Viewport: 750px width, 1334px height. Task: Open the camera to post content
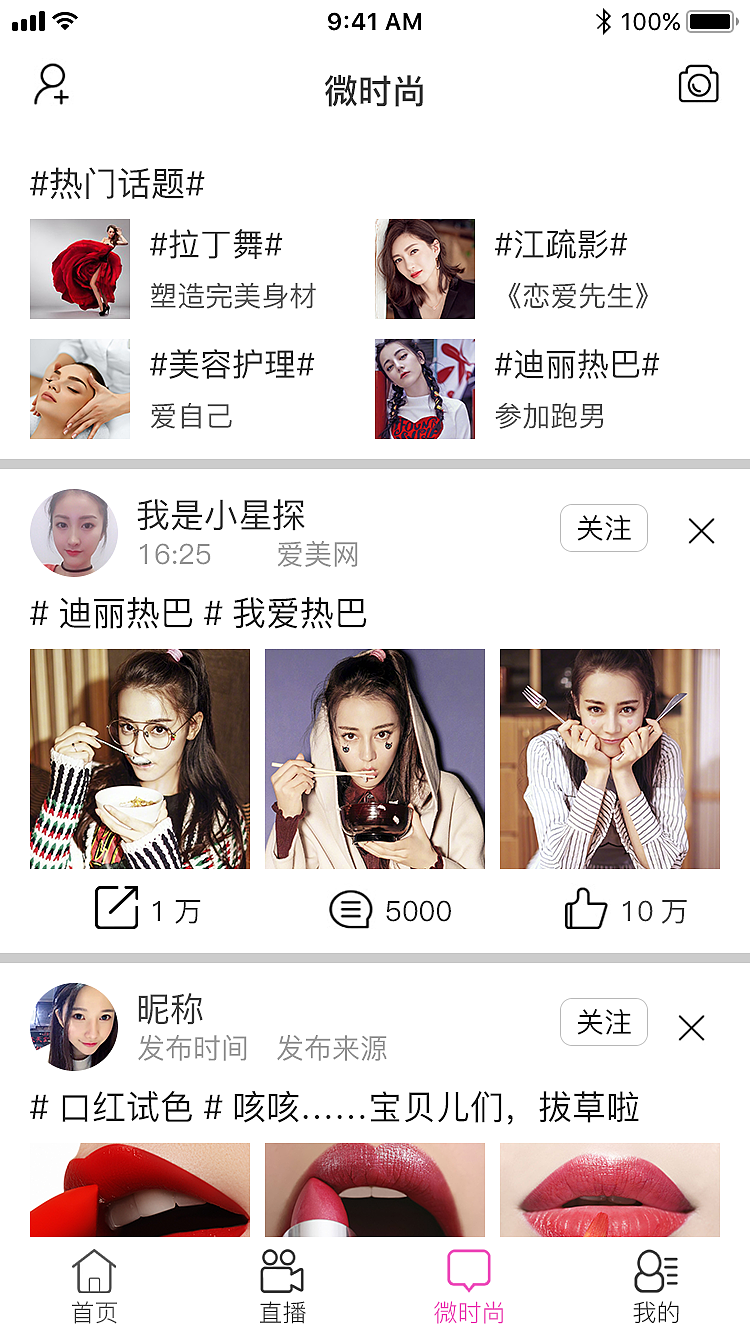point(699,84)
